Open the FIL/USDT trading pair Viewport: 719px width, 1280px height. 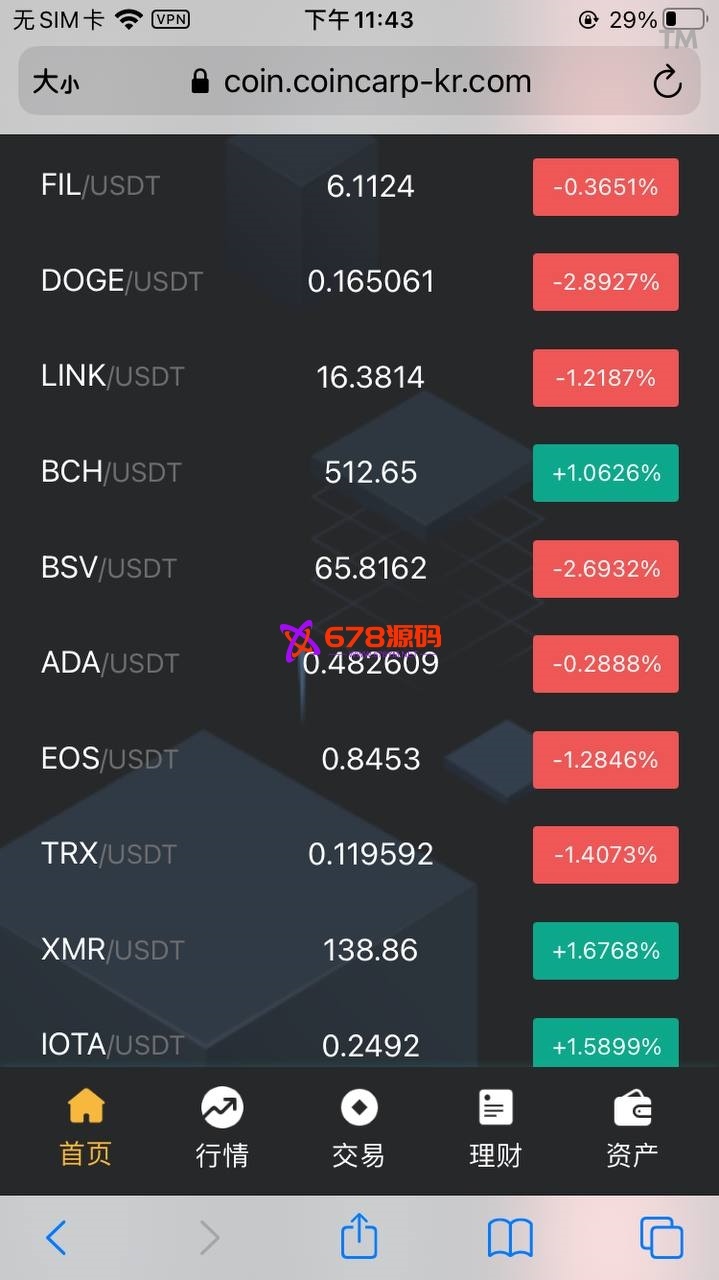pos(100,186)
